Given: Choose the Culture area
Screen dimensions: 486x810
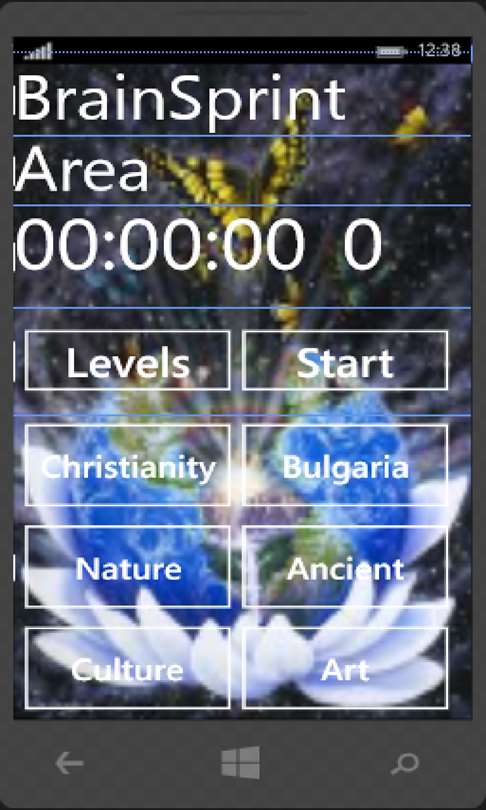Looking at the screenshot, I should pos(128,668).
